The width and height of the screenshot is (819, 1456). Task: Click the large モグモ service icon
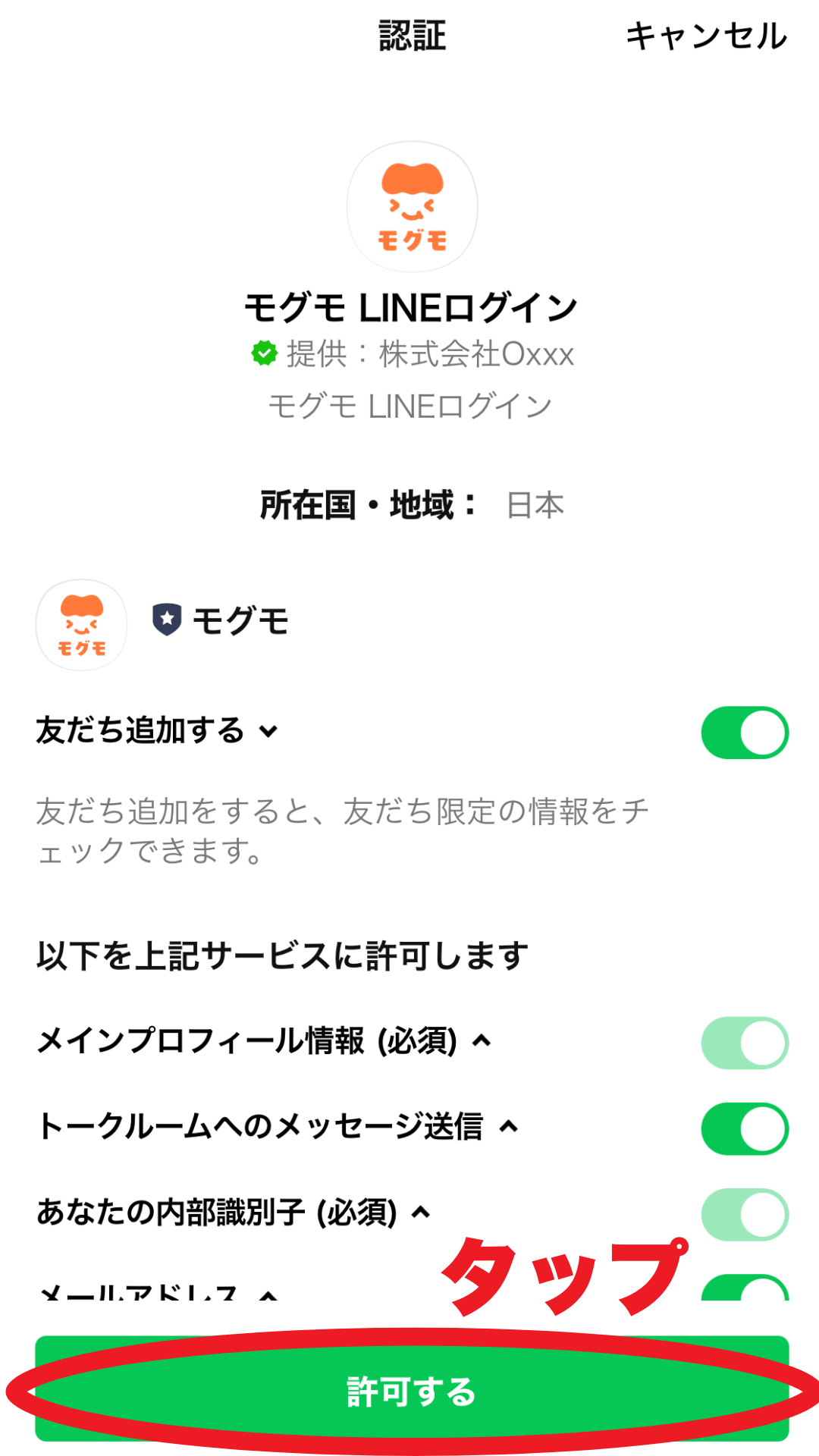coord(412,206)
